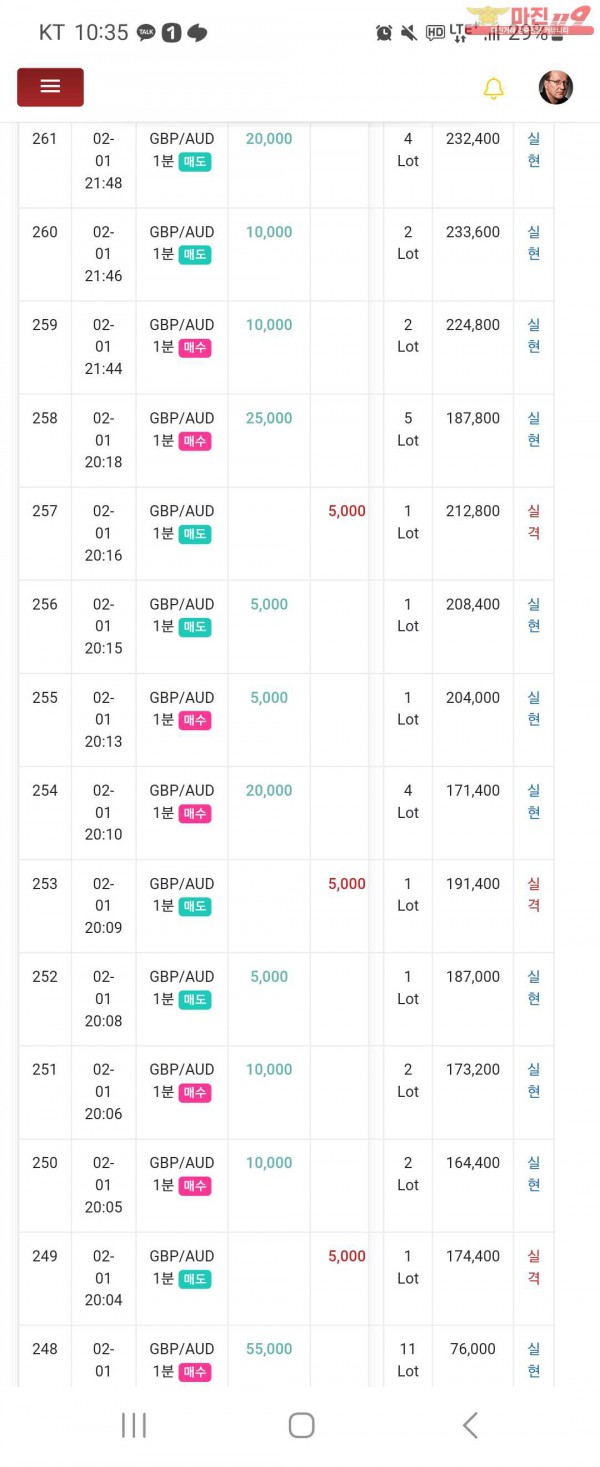This screenshot has height=1467, width=600.
Task: Open the hamburger drawer menu
Action: click(50, 87)
